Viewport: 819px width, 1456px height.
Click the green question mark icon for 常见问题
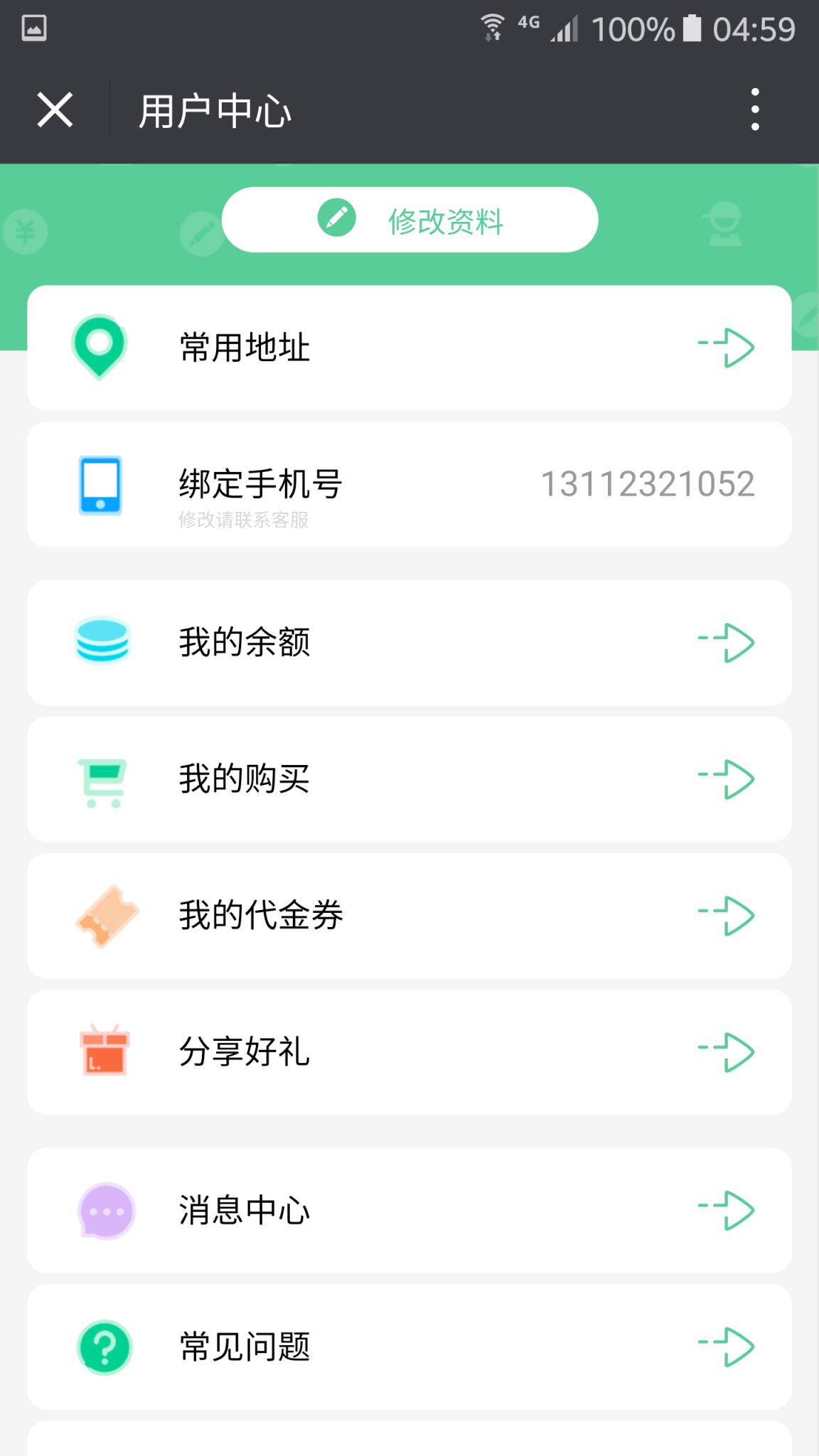[105, 1347]
